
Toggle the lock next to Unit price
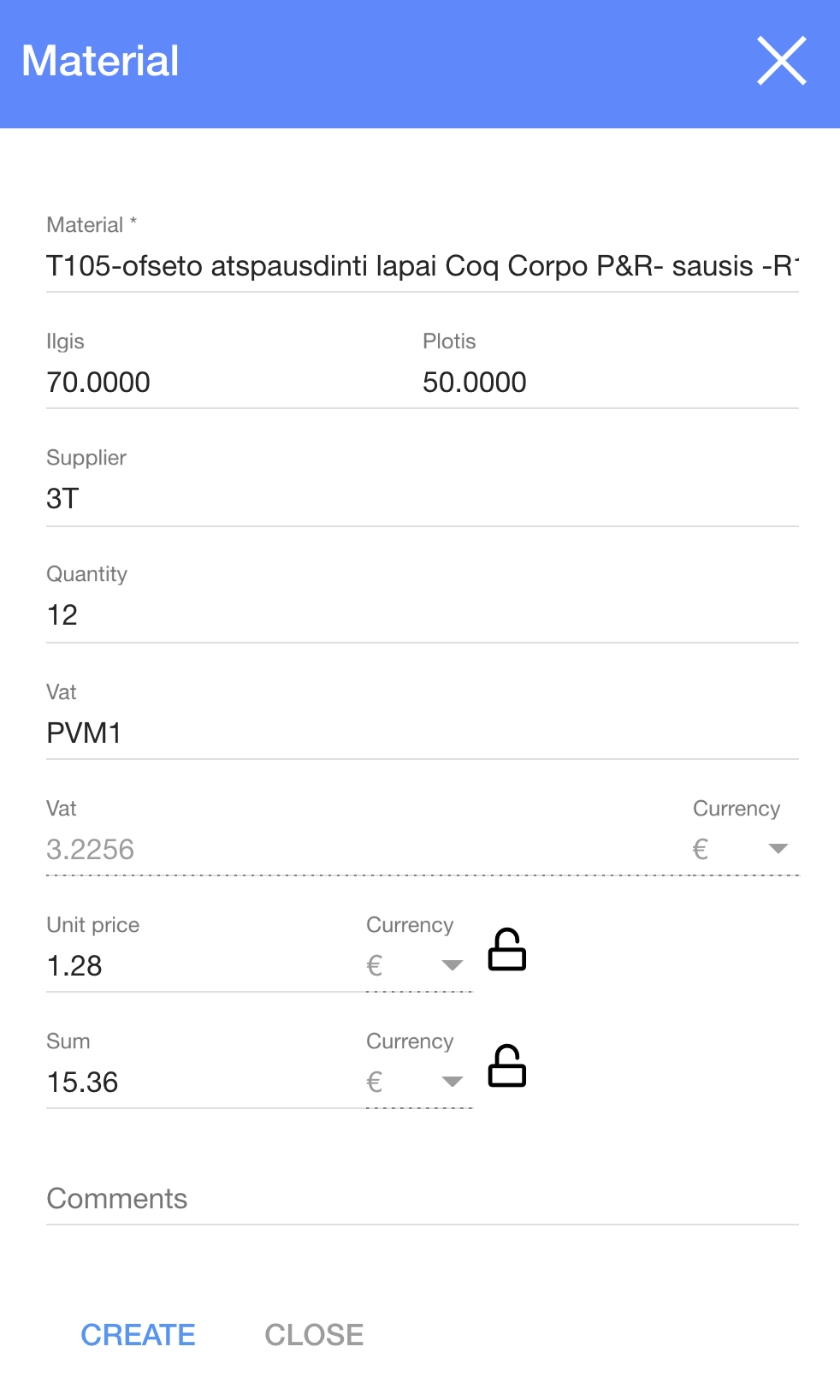tap(506, 950)
